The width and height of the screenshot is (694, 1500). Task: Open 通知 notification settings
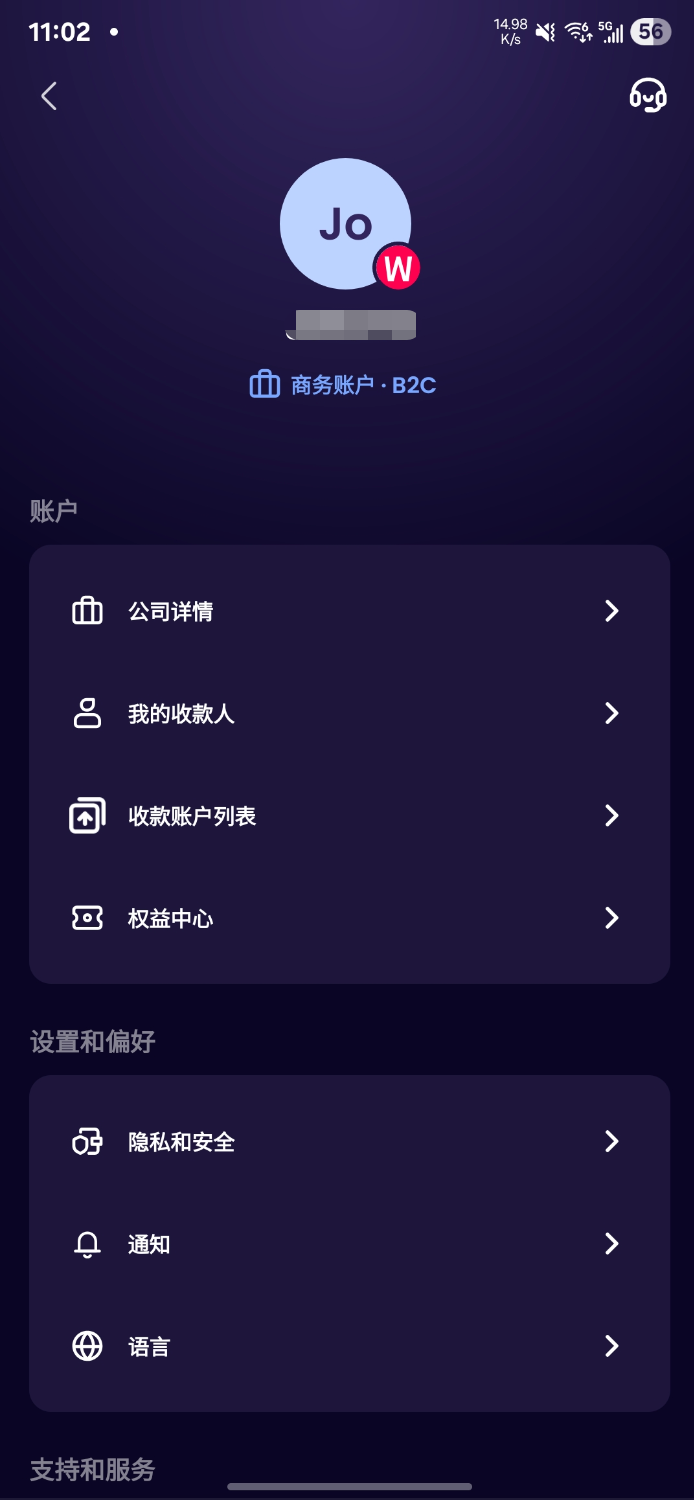pyautogui.click(x=349, y=1244)
